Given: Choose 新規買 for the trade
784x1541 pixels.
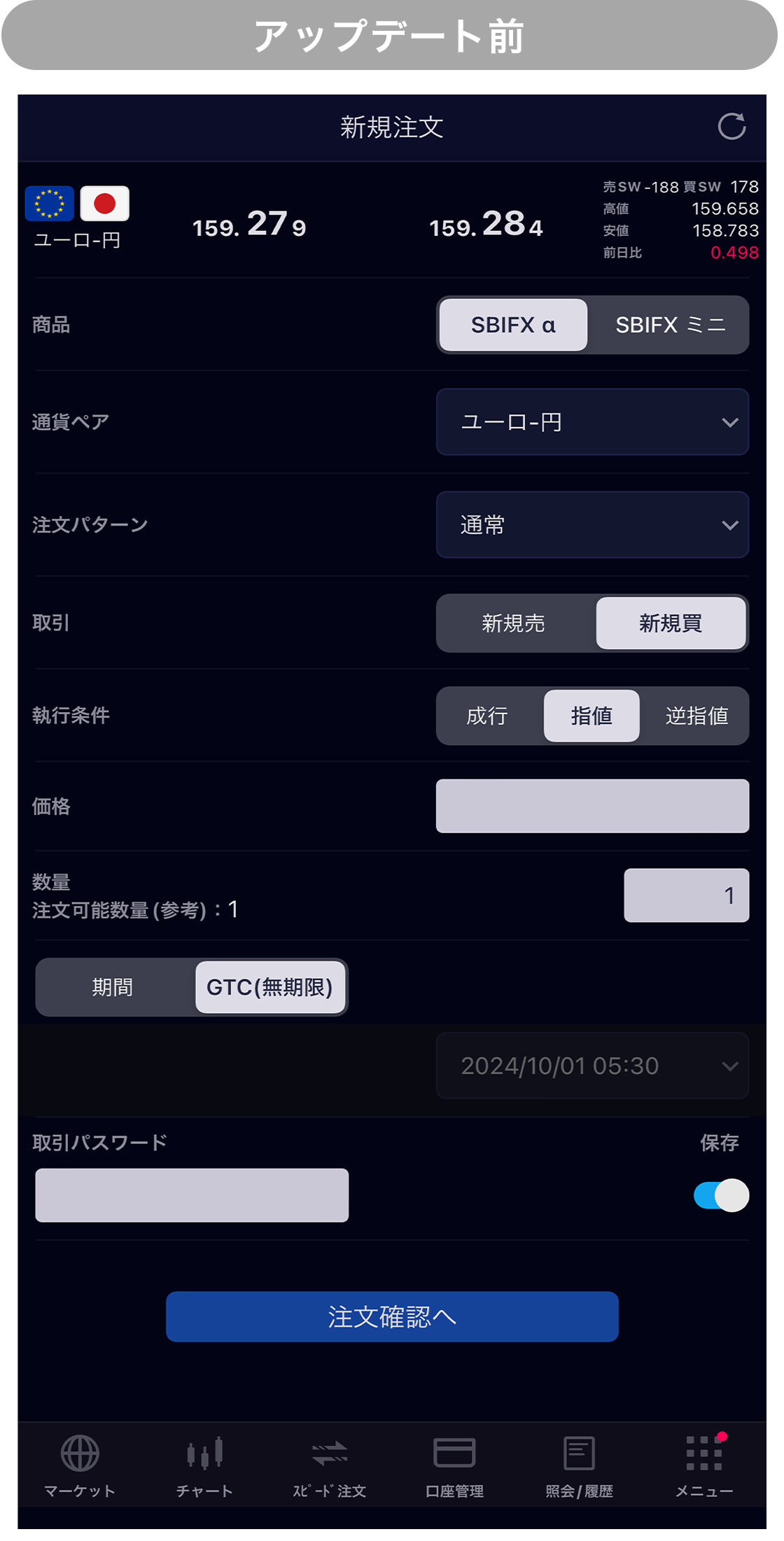Looking at the screenshot, I should [671, 623].
